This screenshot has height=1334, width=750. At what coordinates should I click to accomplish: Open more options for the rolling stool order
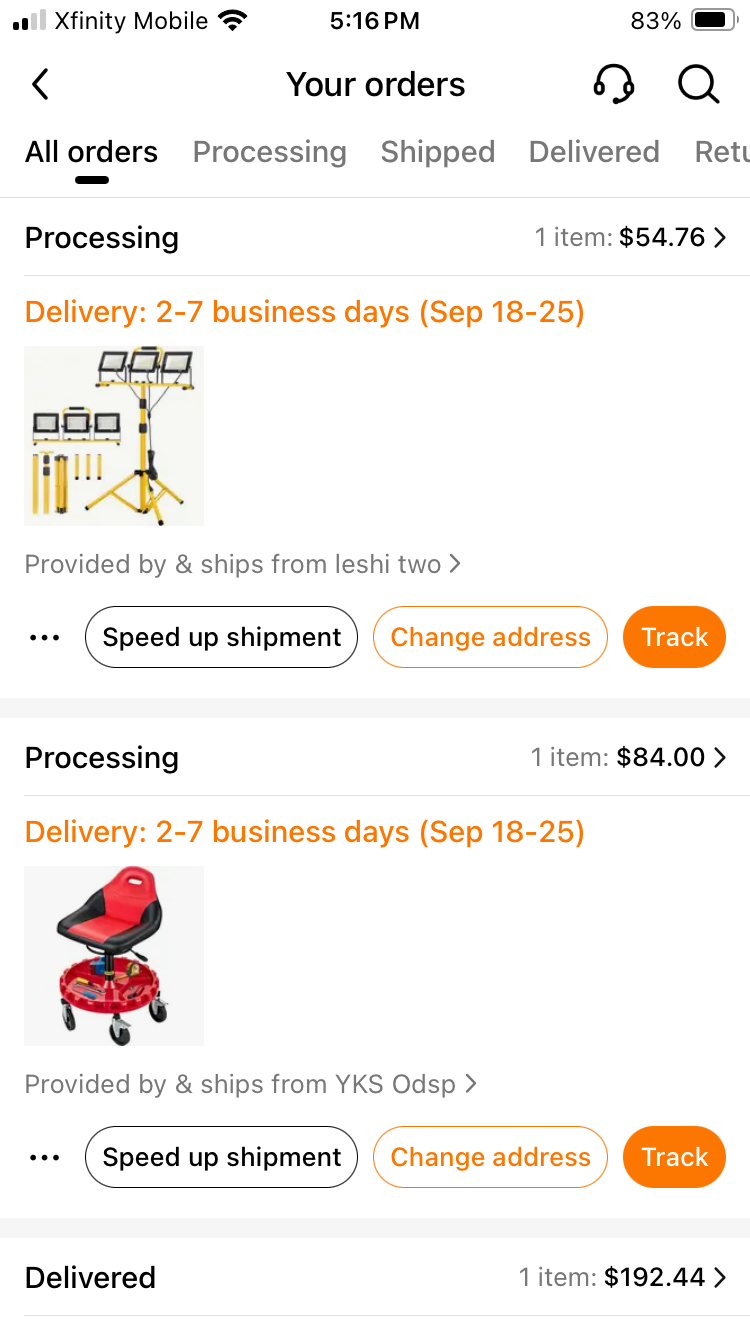pyautogui.click(x=44, y=1157)
